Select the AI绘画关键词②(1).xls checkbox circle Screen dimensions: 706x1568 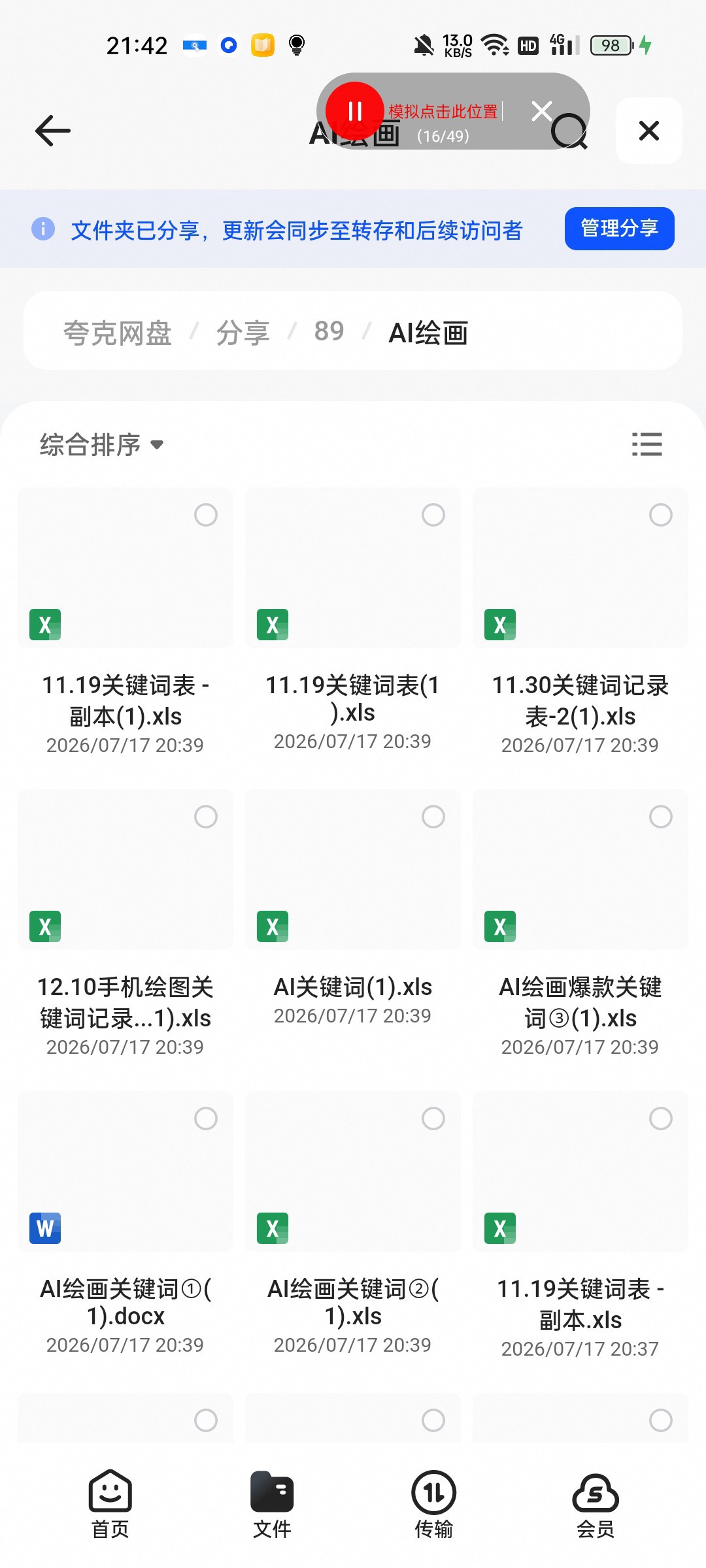(x=433, y=1119)
